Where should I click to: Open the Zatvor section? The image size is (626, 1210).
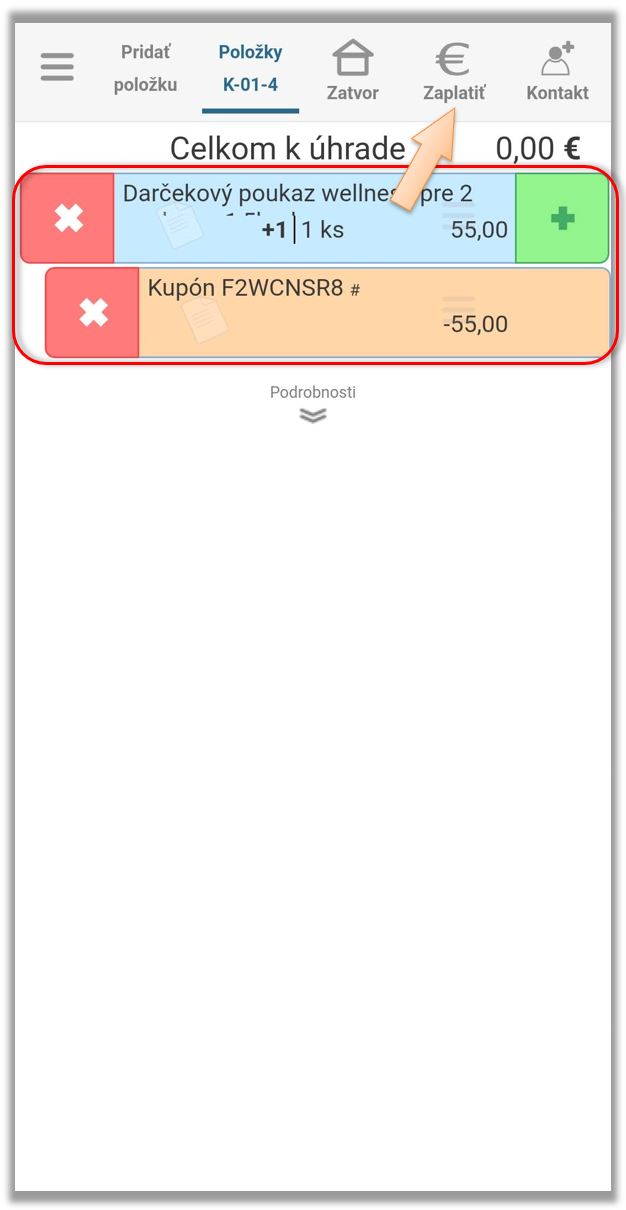pos(352,70)
